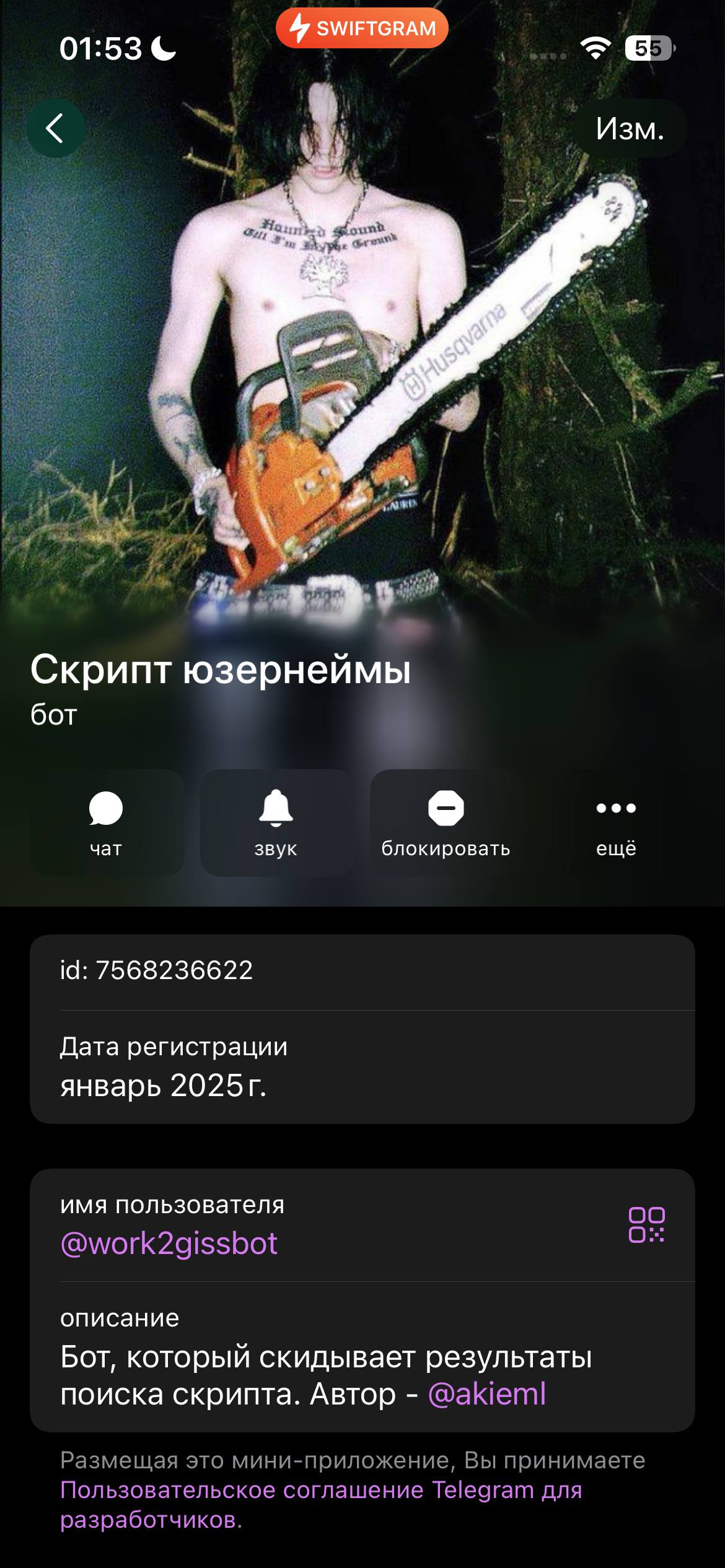The height and width of the screenshot is (1568, 725).
Task: Tap the id: 7568236622 row
Action: tap(362, 970)
